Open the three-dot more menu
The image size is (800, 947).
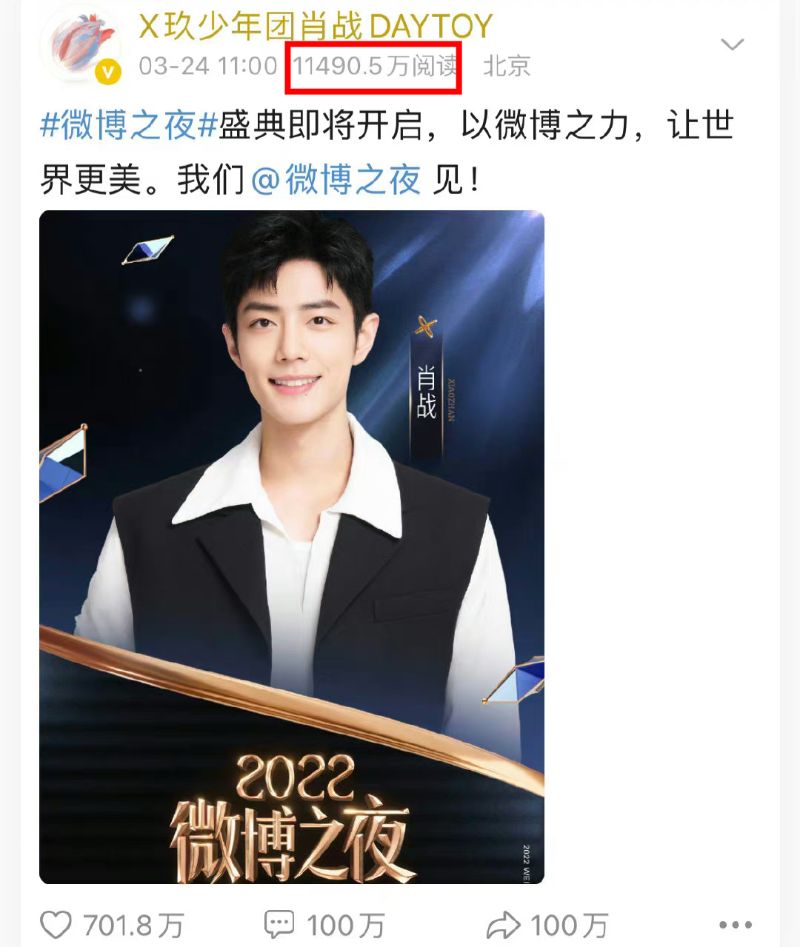[x=735, y=925]
